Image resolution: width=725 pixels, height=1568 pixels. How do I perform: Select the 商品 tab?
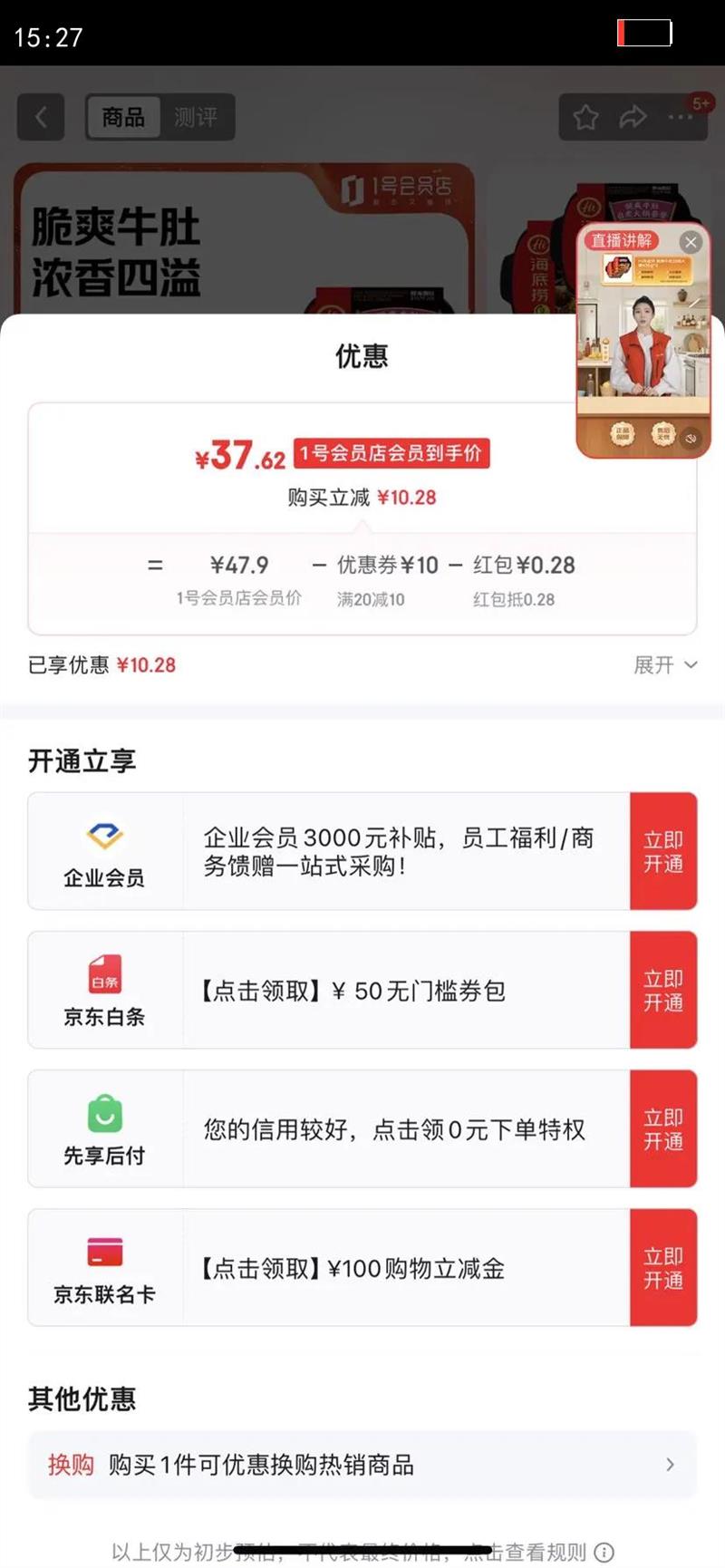[122, 118]
